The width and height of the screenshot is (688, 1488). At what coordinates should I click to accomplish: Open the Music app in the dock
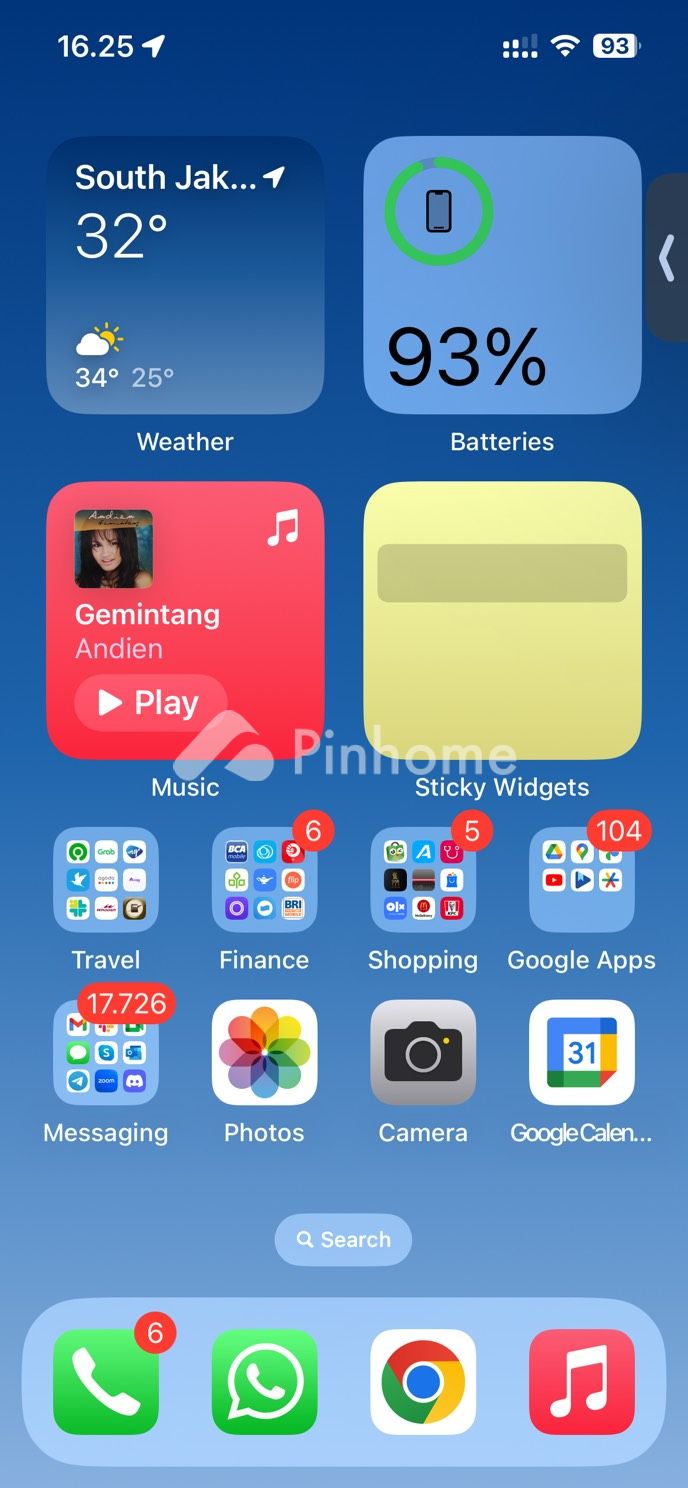click(x=581, y=1382)
